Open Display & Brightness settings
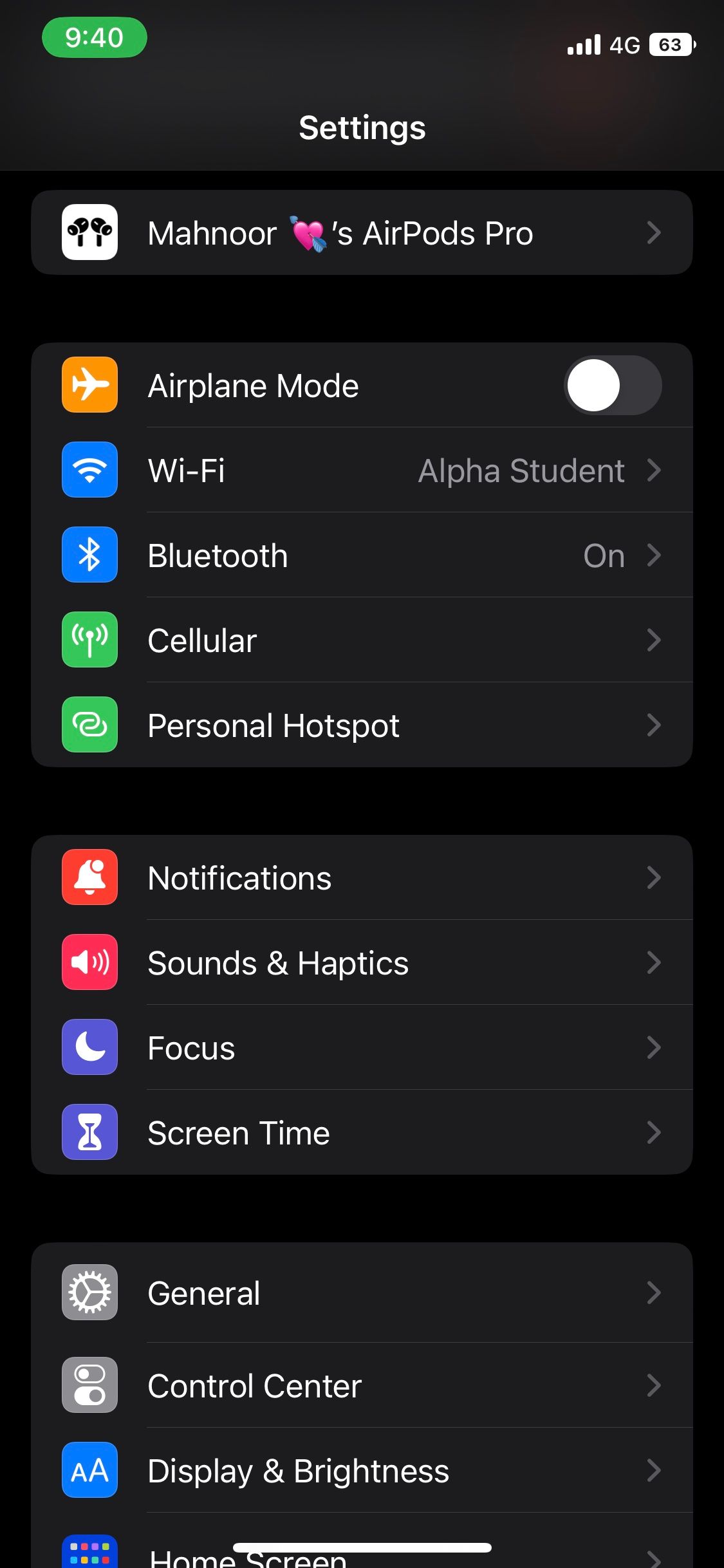The image size is (724, 1568). (x=362, y=1470)
